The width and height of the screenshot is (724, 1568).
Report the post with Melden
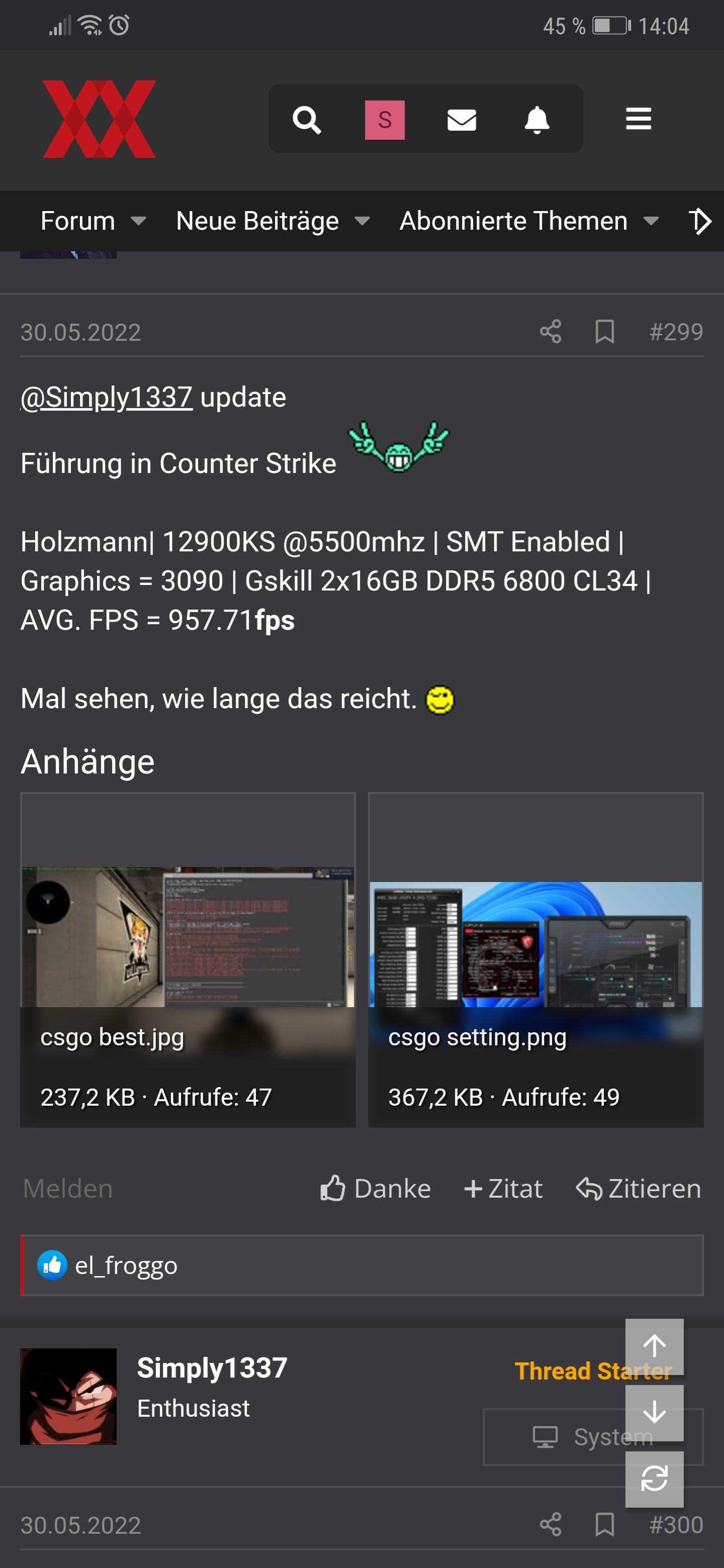click(67, 1188)
